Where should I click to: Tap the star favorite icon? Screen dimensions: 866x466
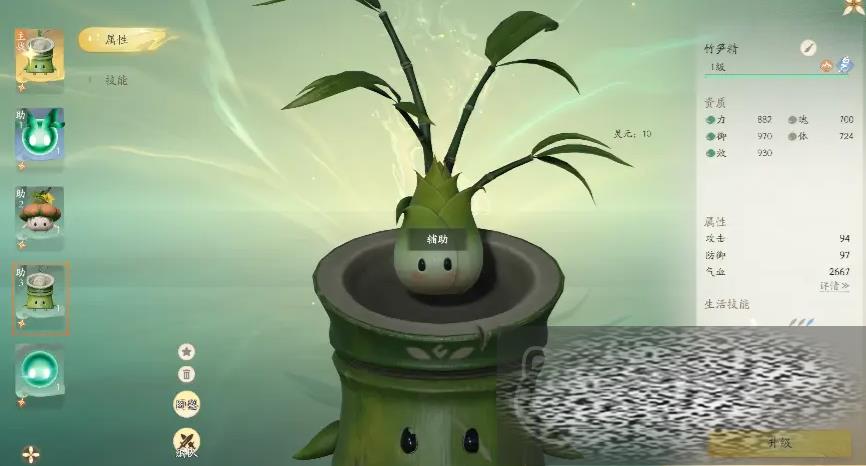[x=186, y=351]
